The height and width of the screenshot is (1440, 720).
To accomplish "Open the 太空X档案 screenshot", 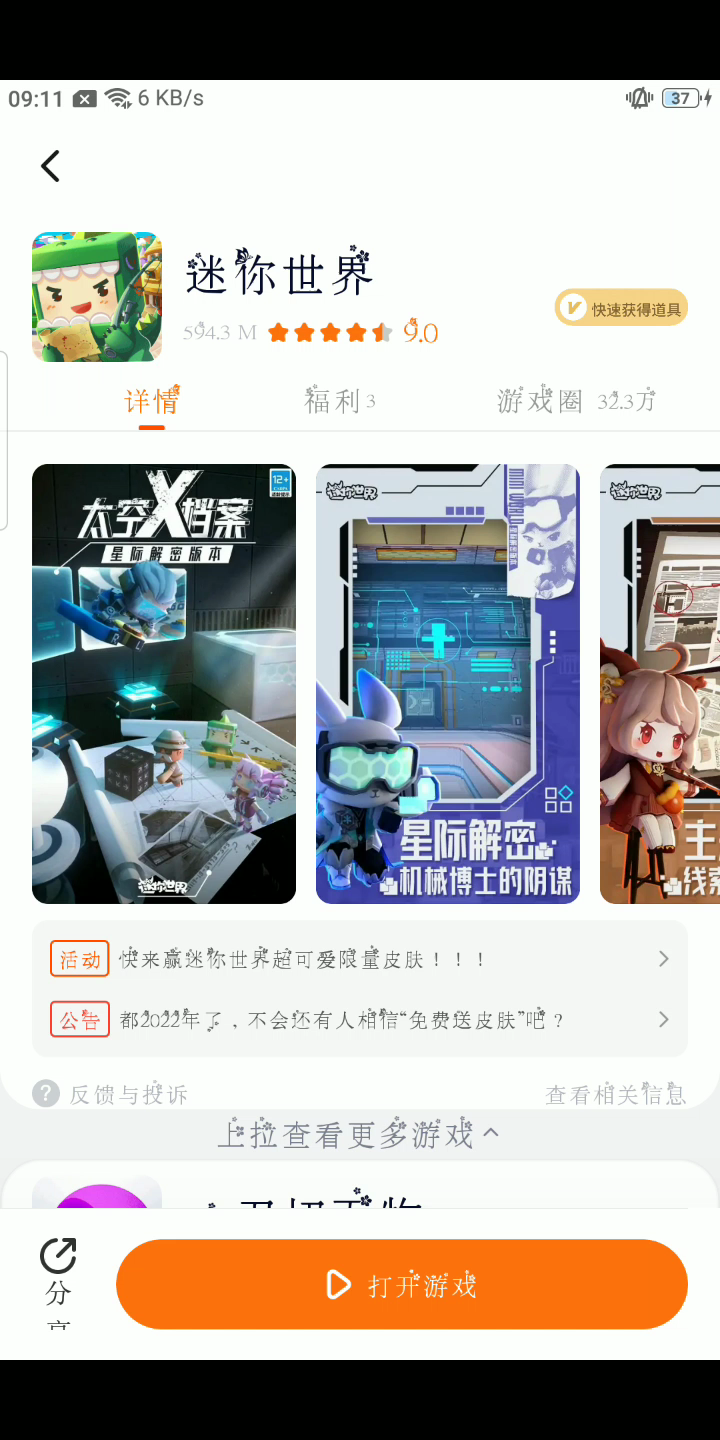I will (164, 684).
